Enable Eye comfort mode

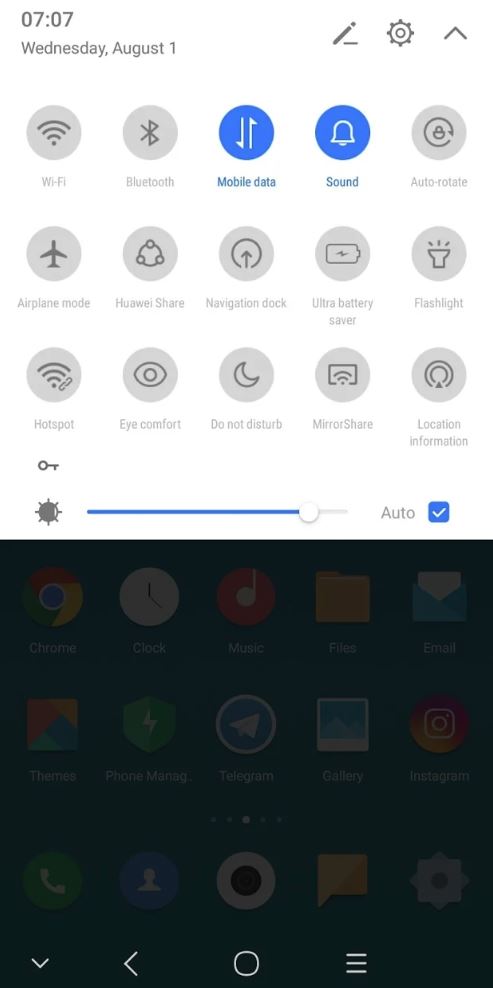point(150,375)
